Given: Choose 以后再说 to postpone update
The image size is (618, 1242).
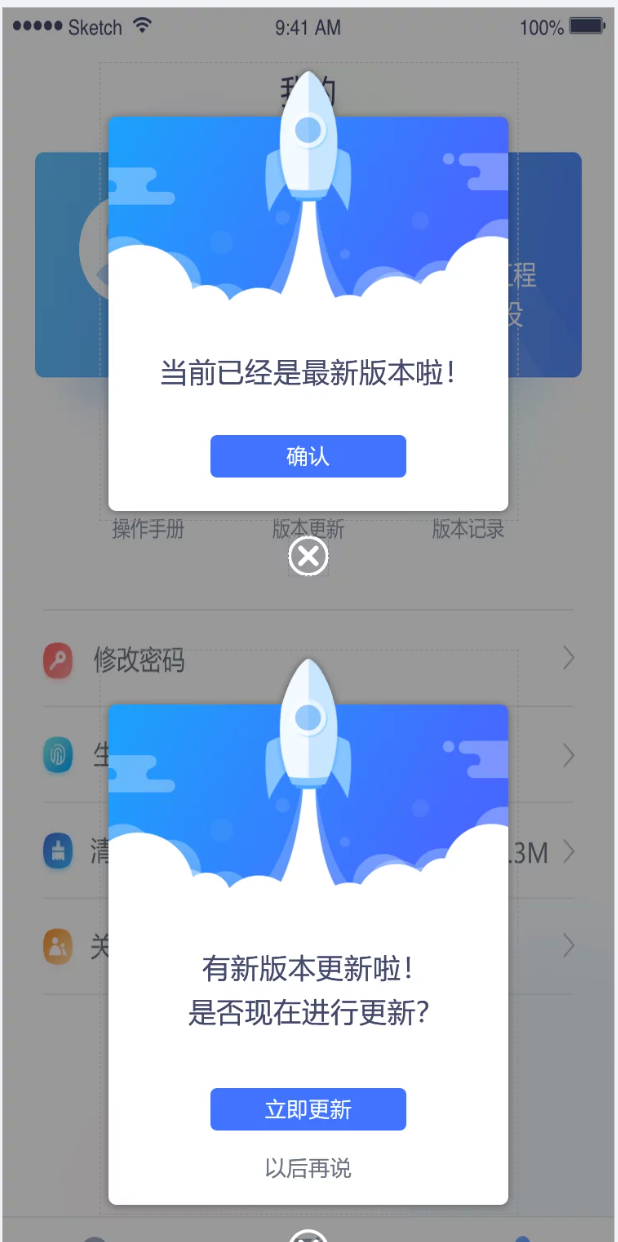Looking at the screenshot, I should [x=307, y=1168].
